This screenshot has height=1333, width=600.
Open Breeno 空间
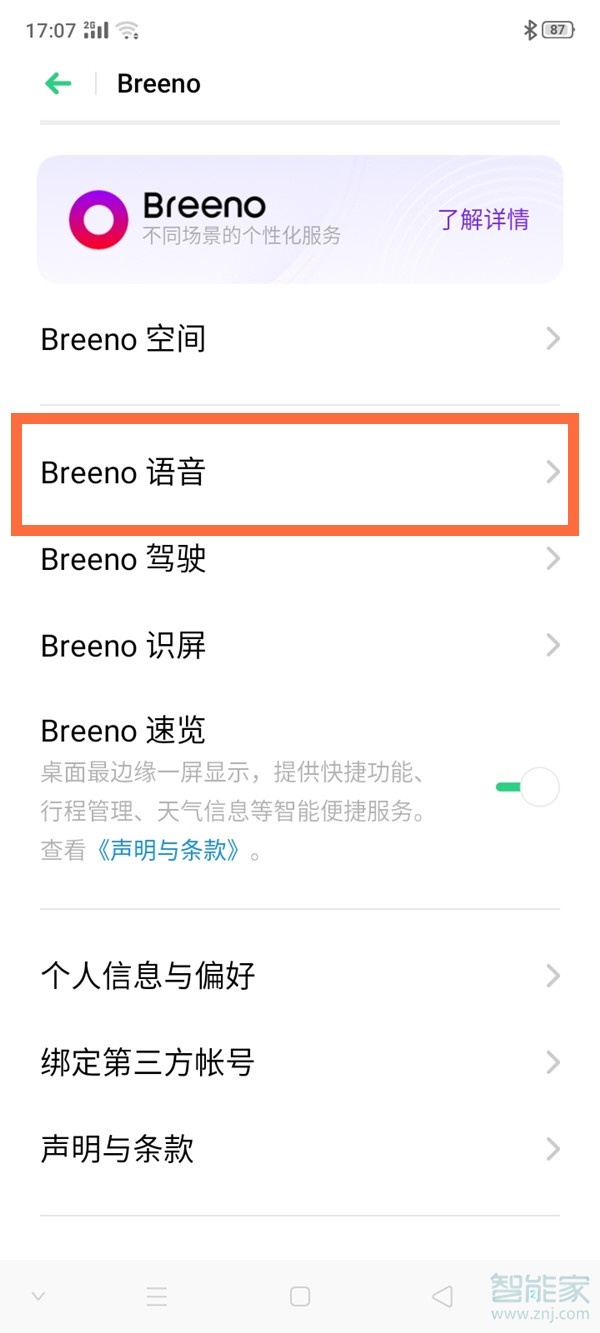tap(300, 339)
